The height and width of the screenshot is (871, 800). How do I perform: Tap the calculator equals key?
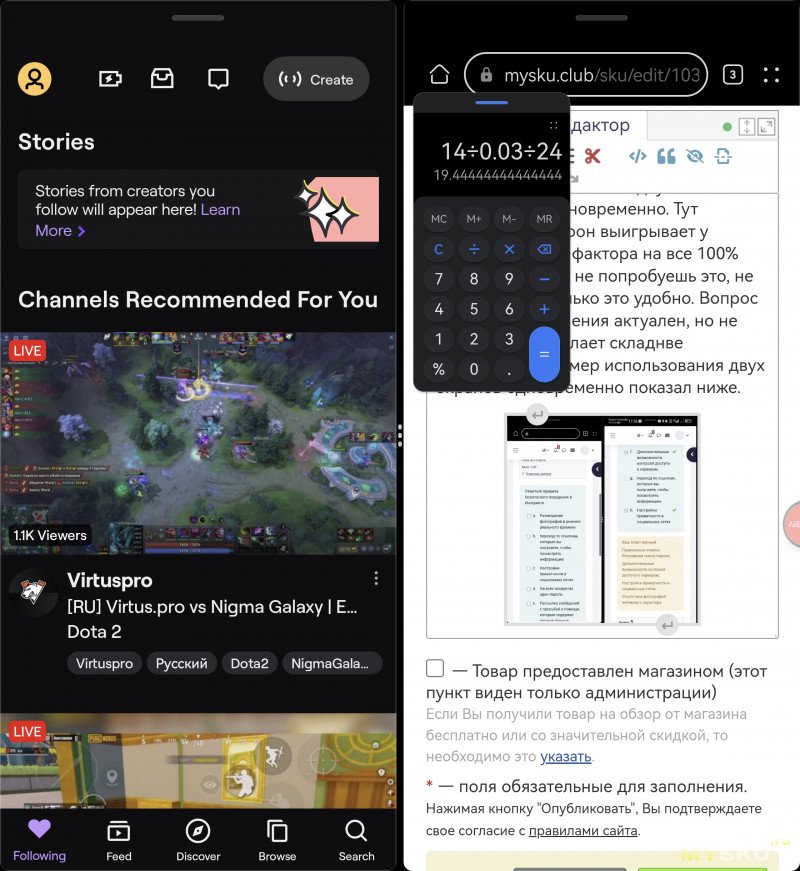(x=544, y=354)
